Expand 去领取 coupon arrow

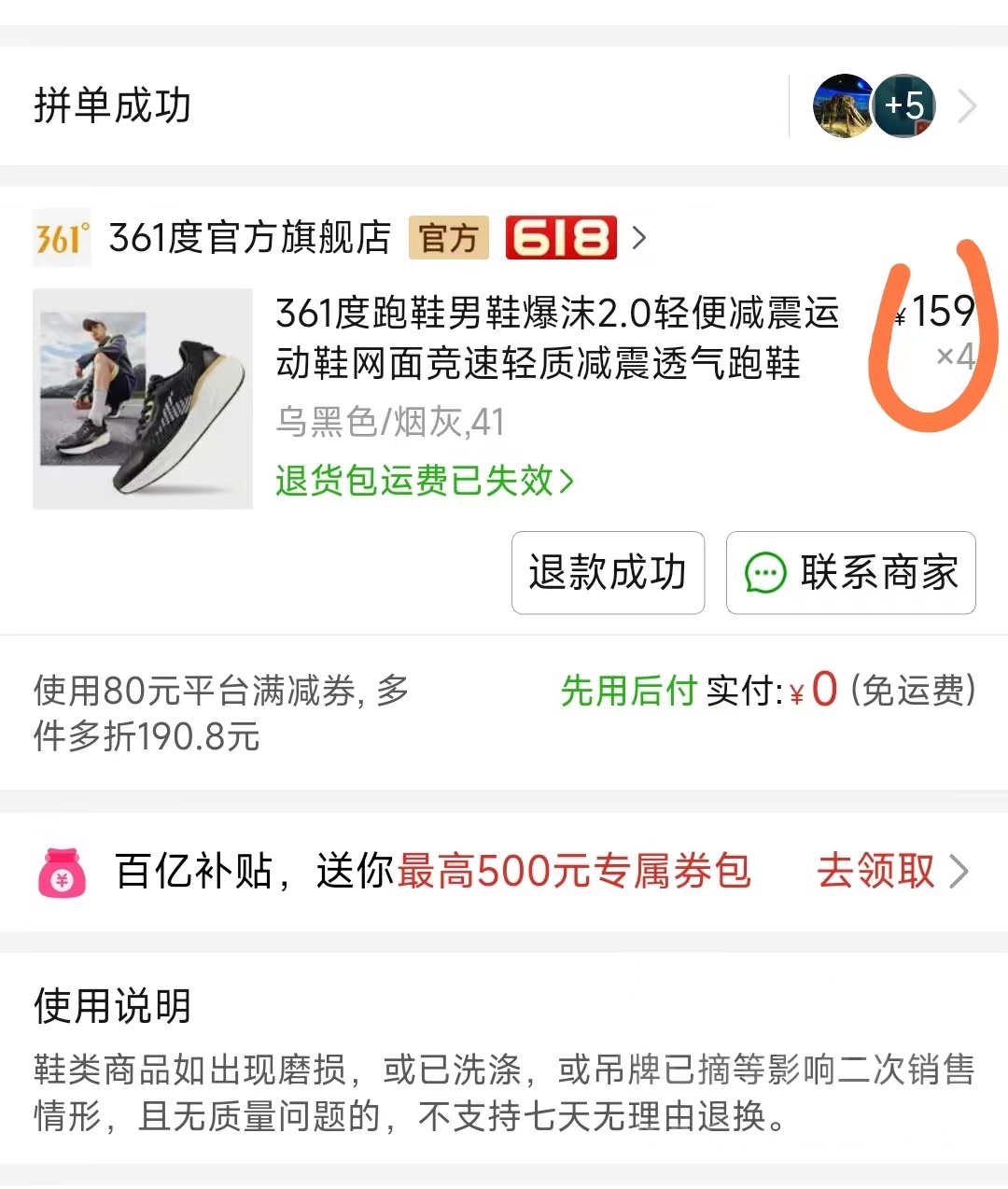coord(958,872)
